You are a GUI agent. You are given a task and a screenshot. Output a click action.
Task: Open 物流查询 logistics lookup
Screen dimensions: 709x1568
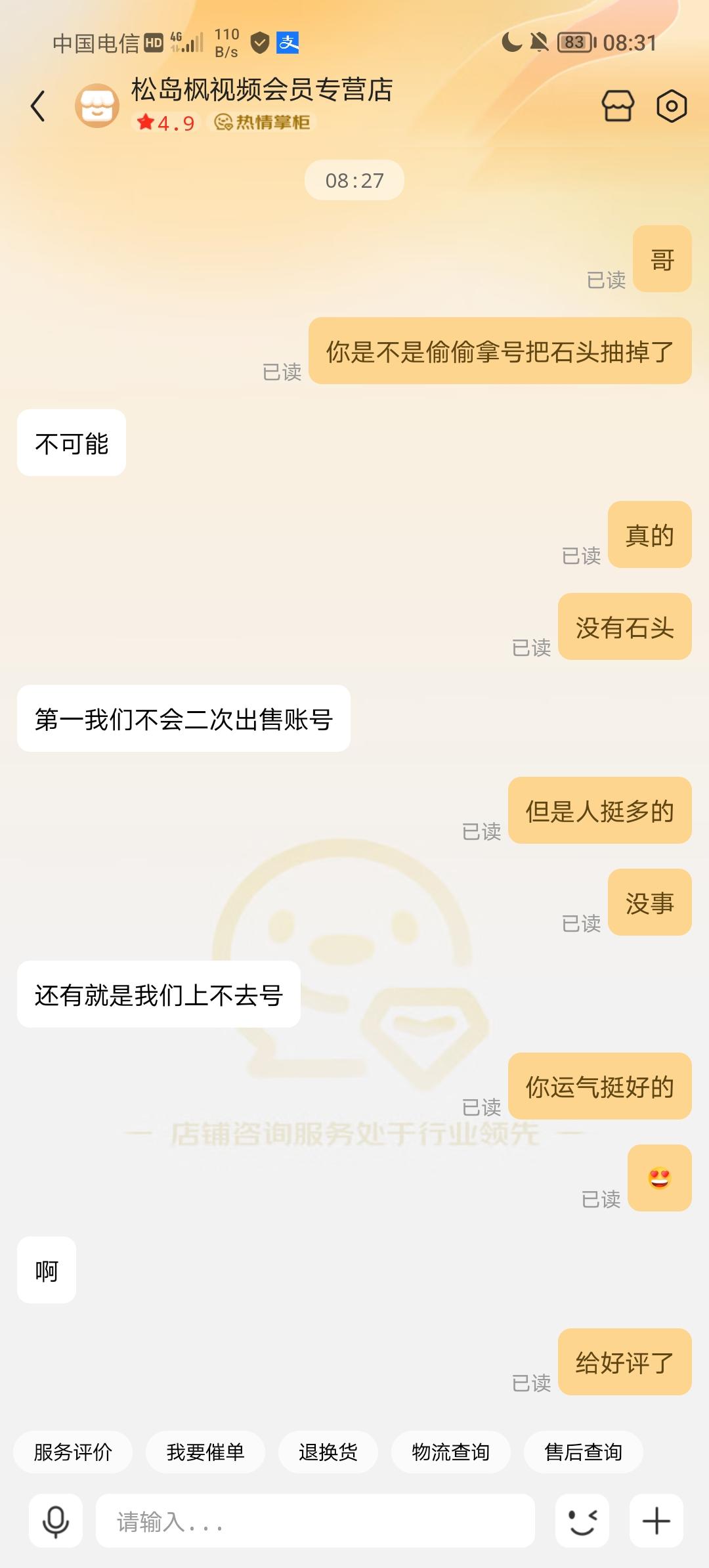(450, 1453)
